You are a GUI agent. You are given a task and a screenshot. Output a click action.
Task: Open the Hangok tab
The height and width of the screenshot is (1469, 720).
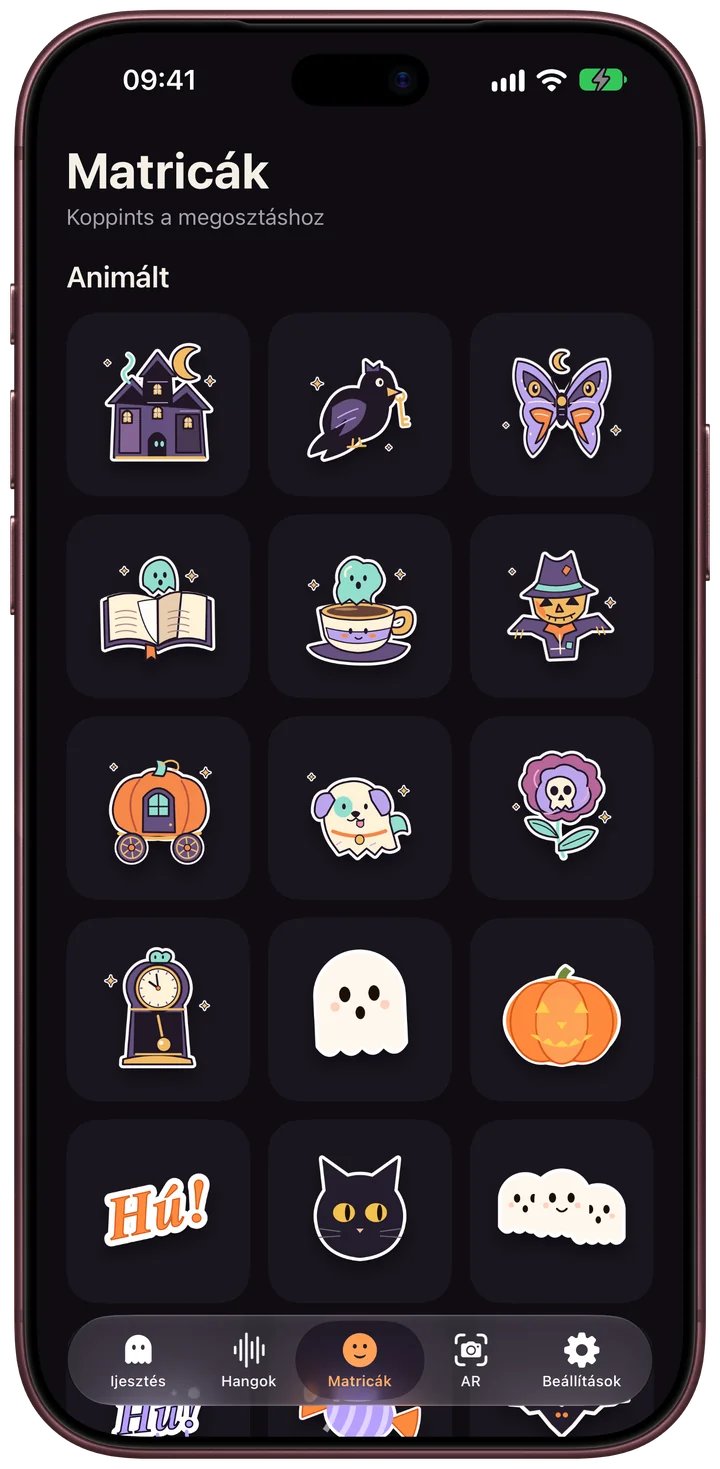point(249,1361)
